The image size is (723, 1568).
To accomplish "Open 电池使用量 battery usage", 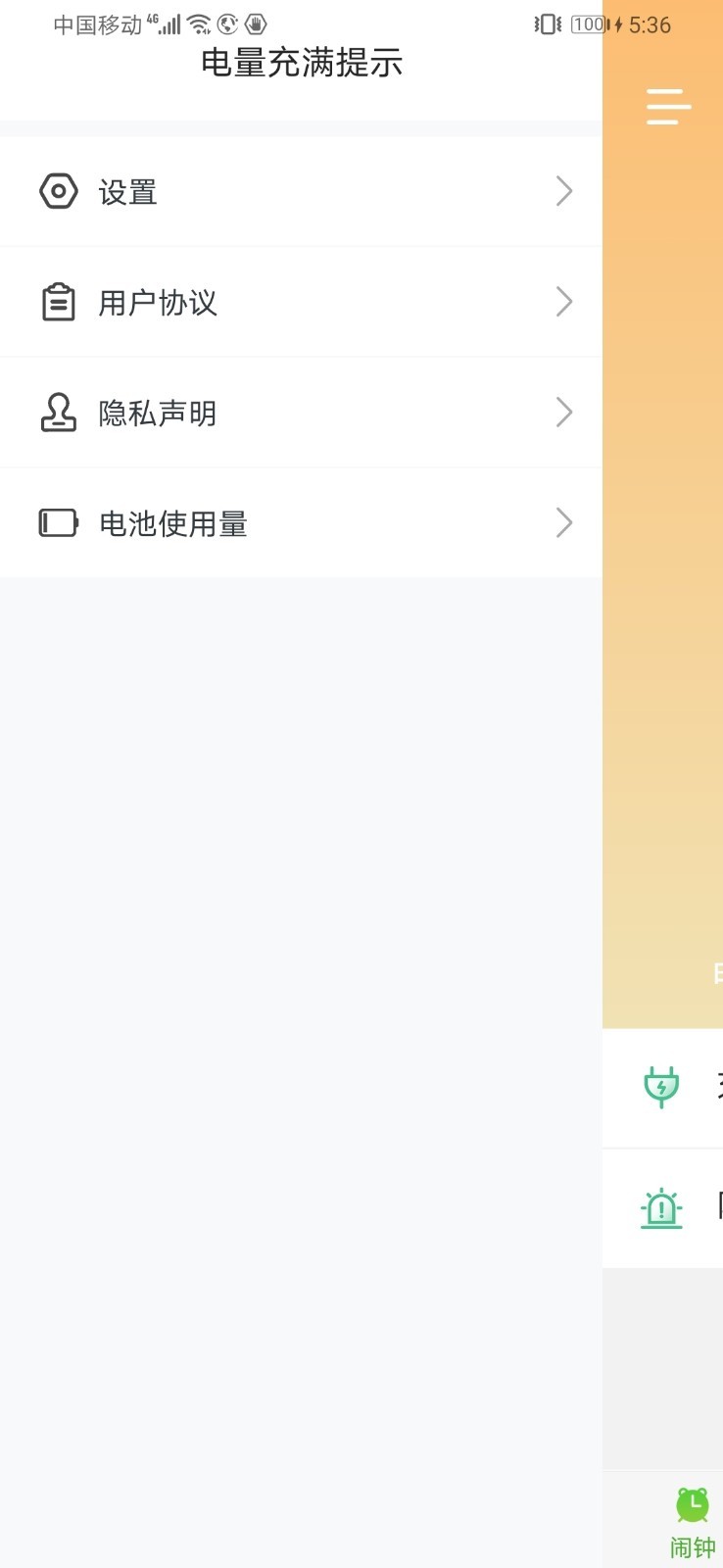I will 300,523.
